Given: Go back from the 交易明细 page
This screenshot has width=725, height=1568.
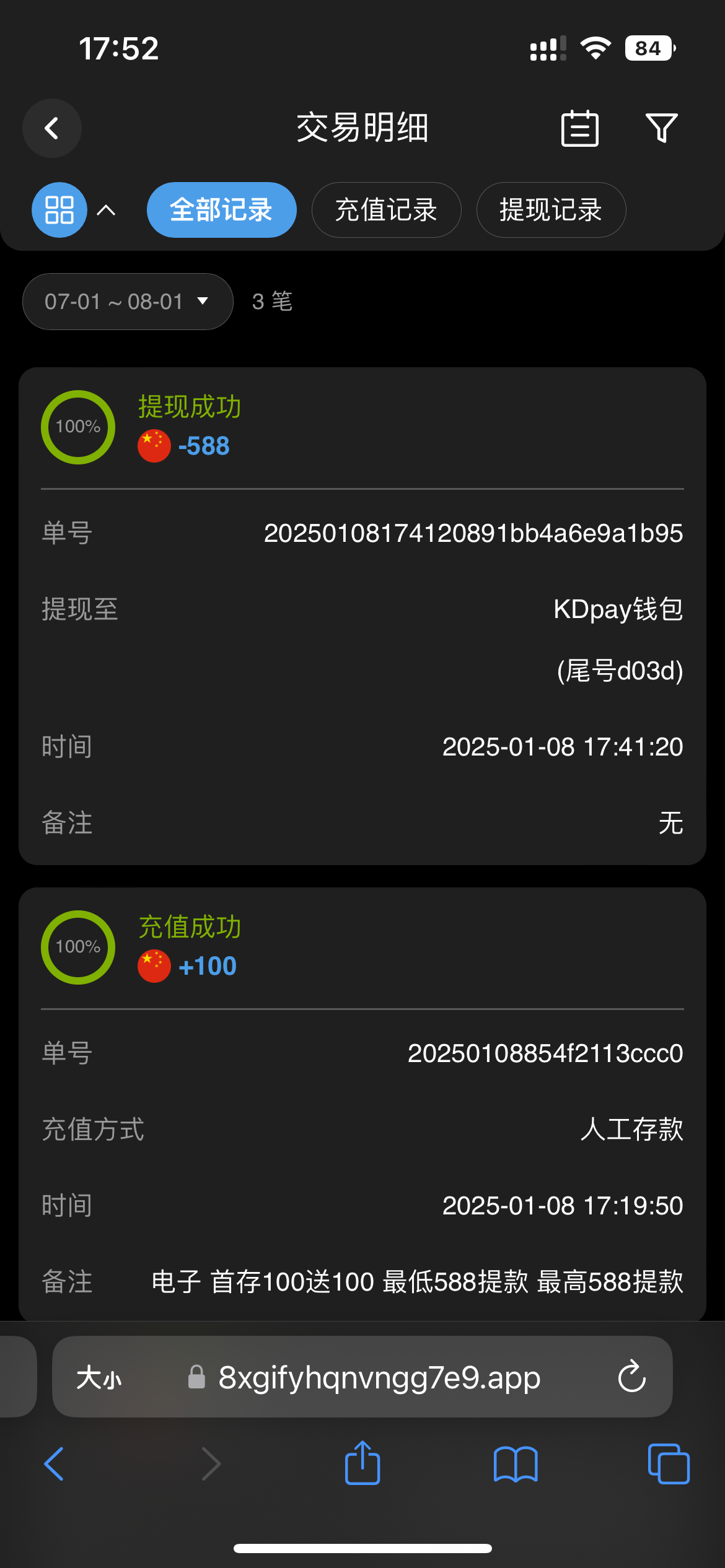Looking at the screenshot, I should tap(52, 128).
